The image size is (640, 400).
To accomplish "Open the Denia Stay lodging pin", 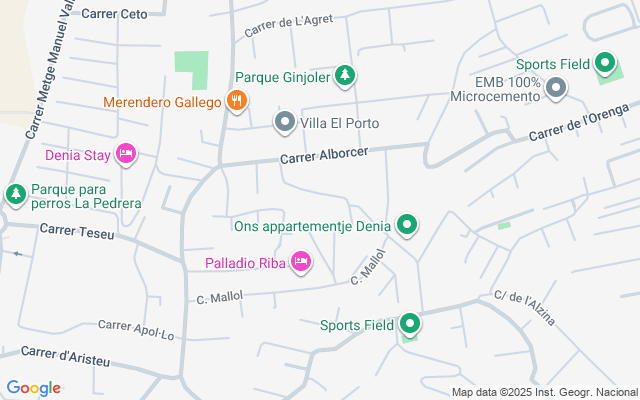I will point(125,153).
